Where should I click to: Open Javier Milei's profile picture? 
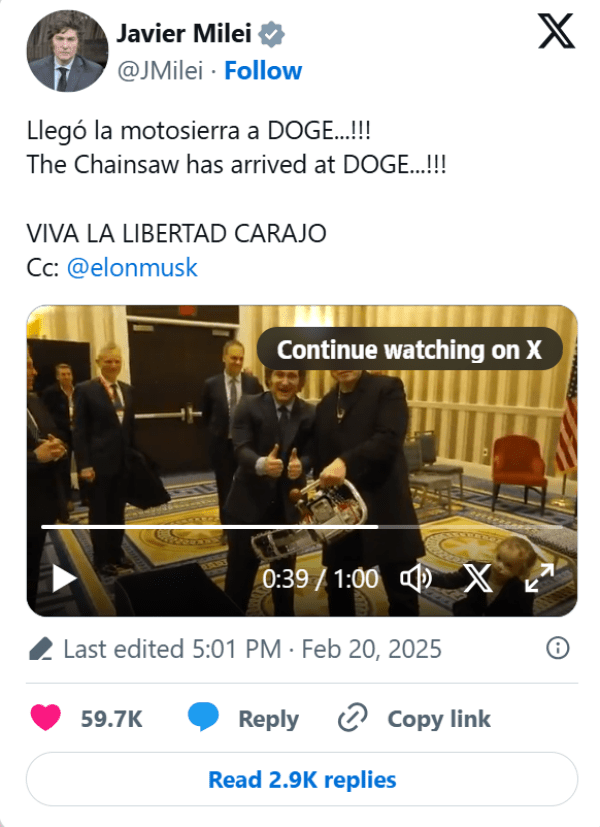(x=63, y=53)
